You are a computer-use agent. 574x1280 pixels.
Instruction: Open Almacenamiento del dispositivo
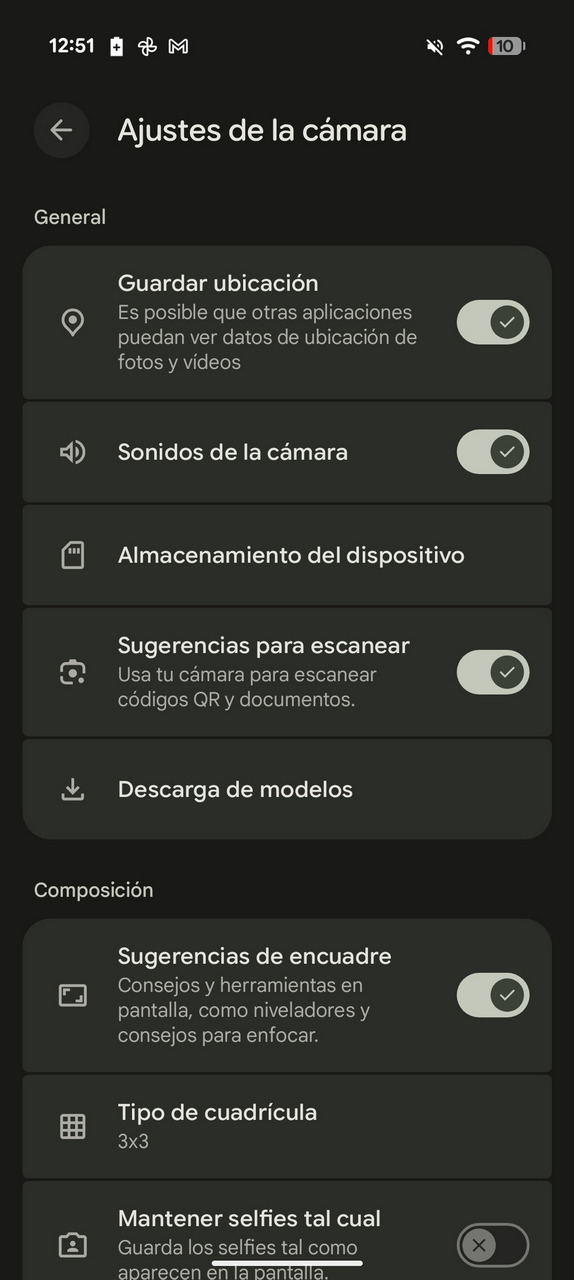[287, 555]
